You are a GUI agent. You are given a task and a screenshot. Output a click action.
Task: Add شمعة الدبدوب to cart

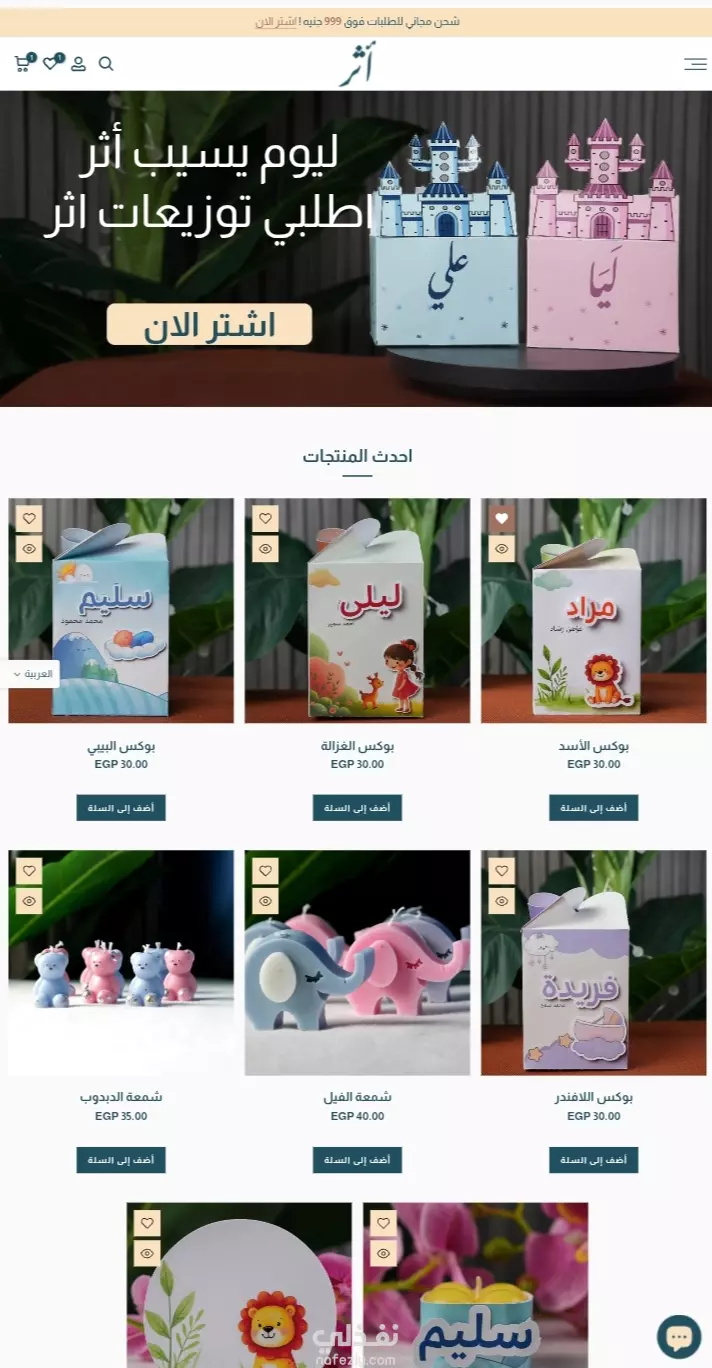(x=121, y=1160)
